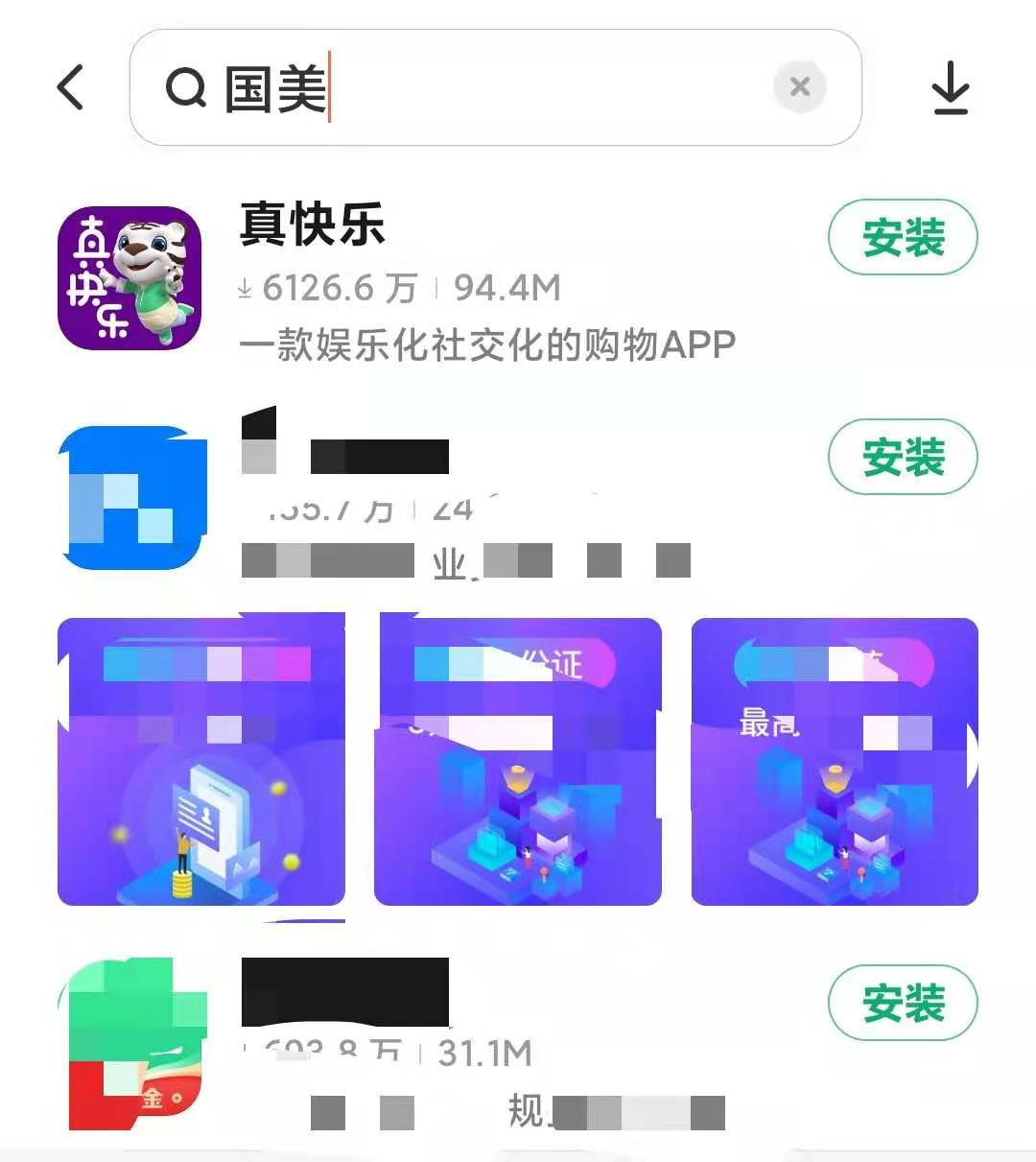Image resolution: width=1036 pixels, height=1162 pixels.
Task: Install the app with the blue icon
Action: tap(902, 457)
